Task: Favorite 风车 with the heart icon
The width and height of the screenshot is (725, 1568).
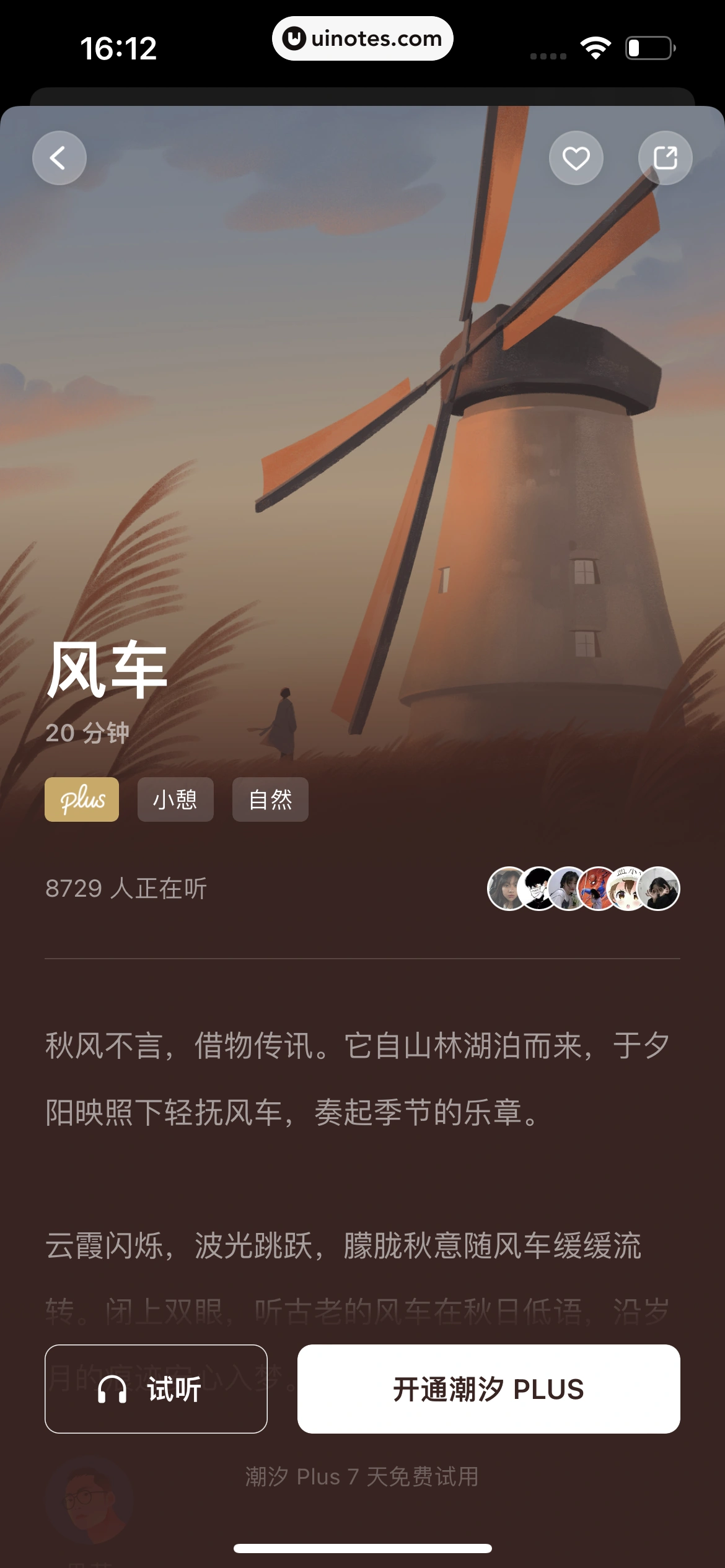Action: tap(576, 158)
